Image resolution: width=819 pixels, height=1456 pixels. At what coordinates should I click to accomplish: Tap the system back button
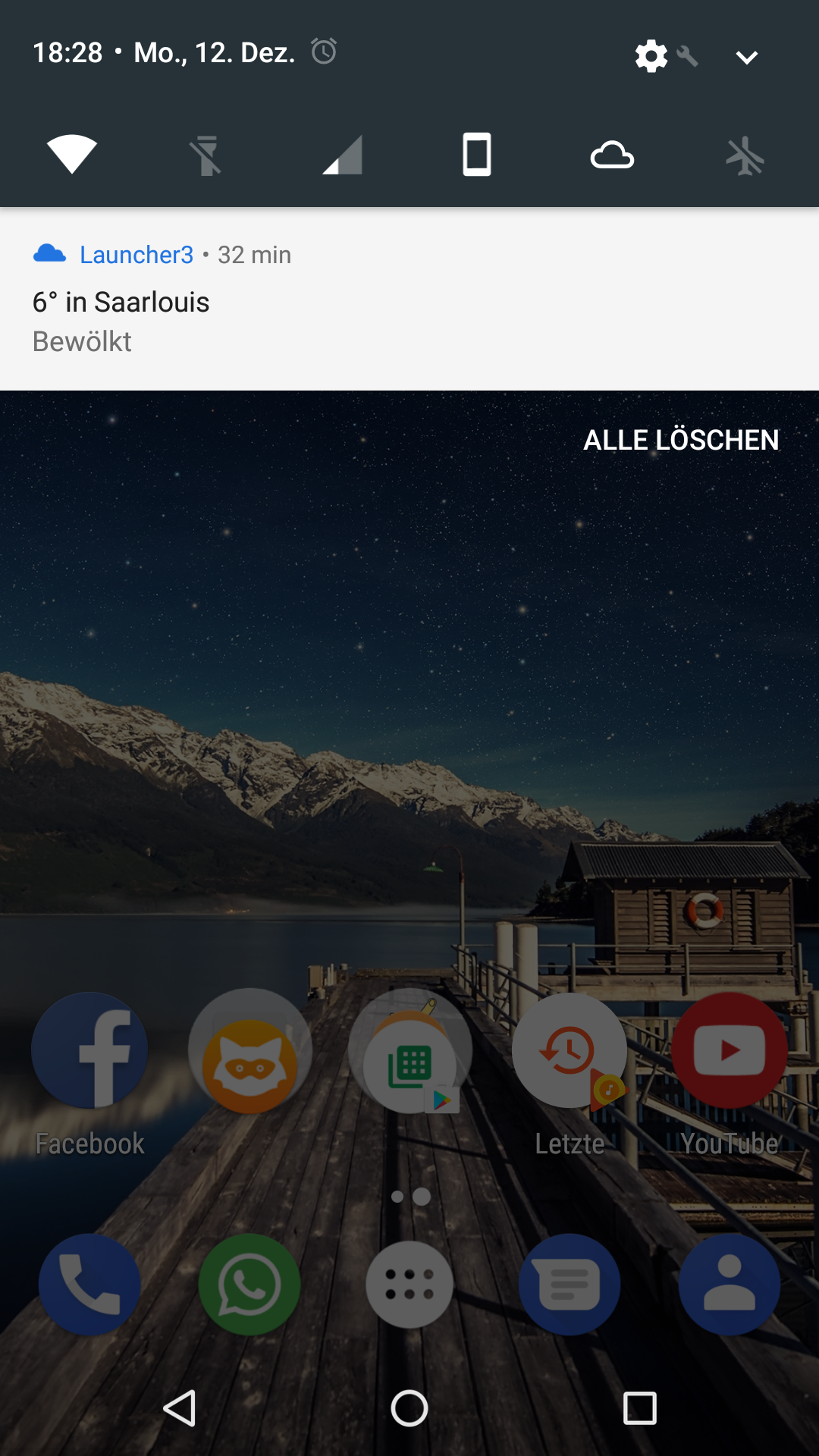click(x=180, y=1409)
